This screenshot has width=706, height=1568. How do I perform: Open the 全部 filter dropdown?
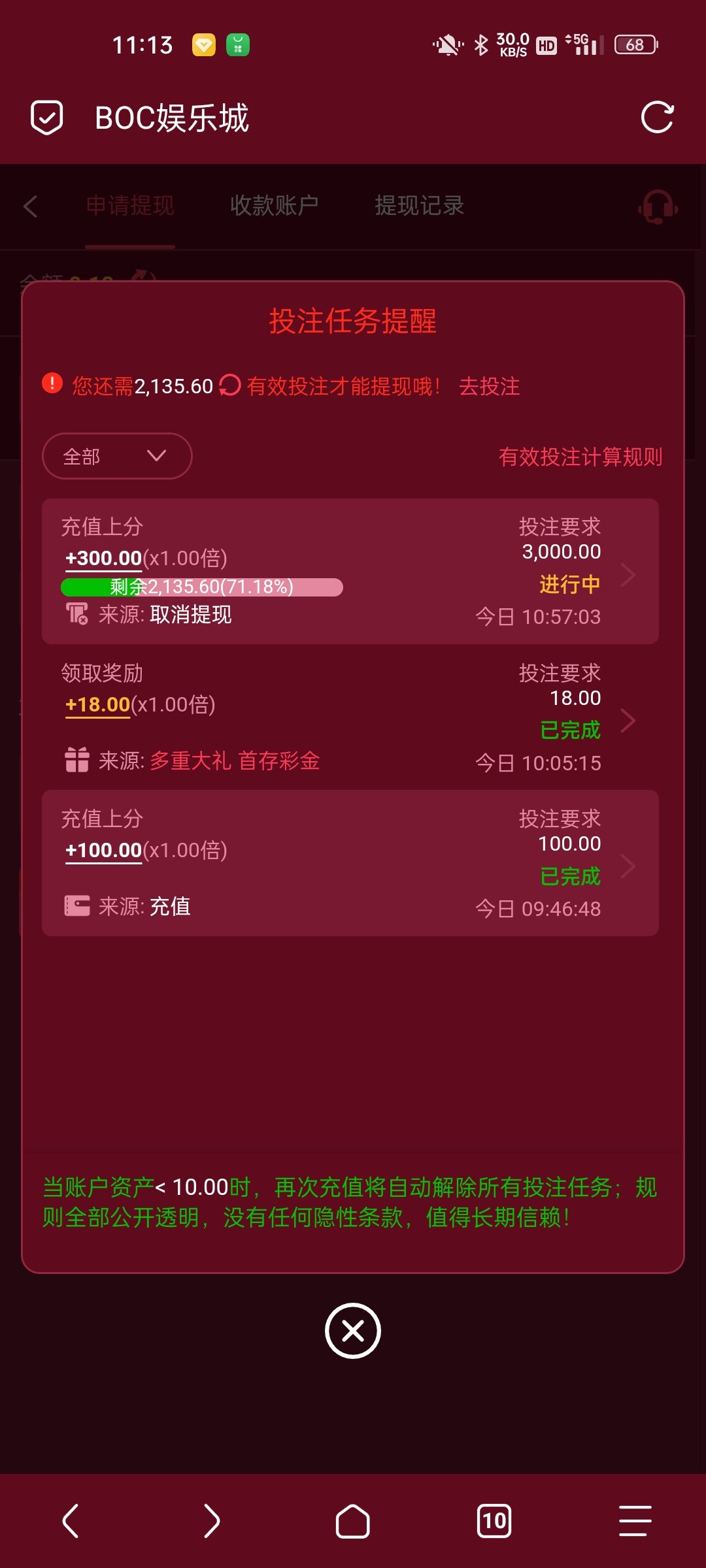pos(117,456)
